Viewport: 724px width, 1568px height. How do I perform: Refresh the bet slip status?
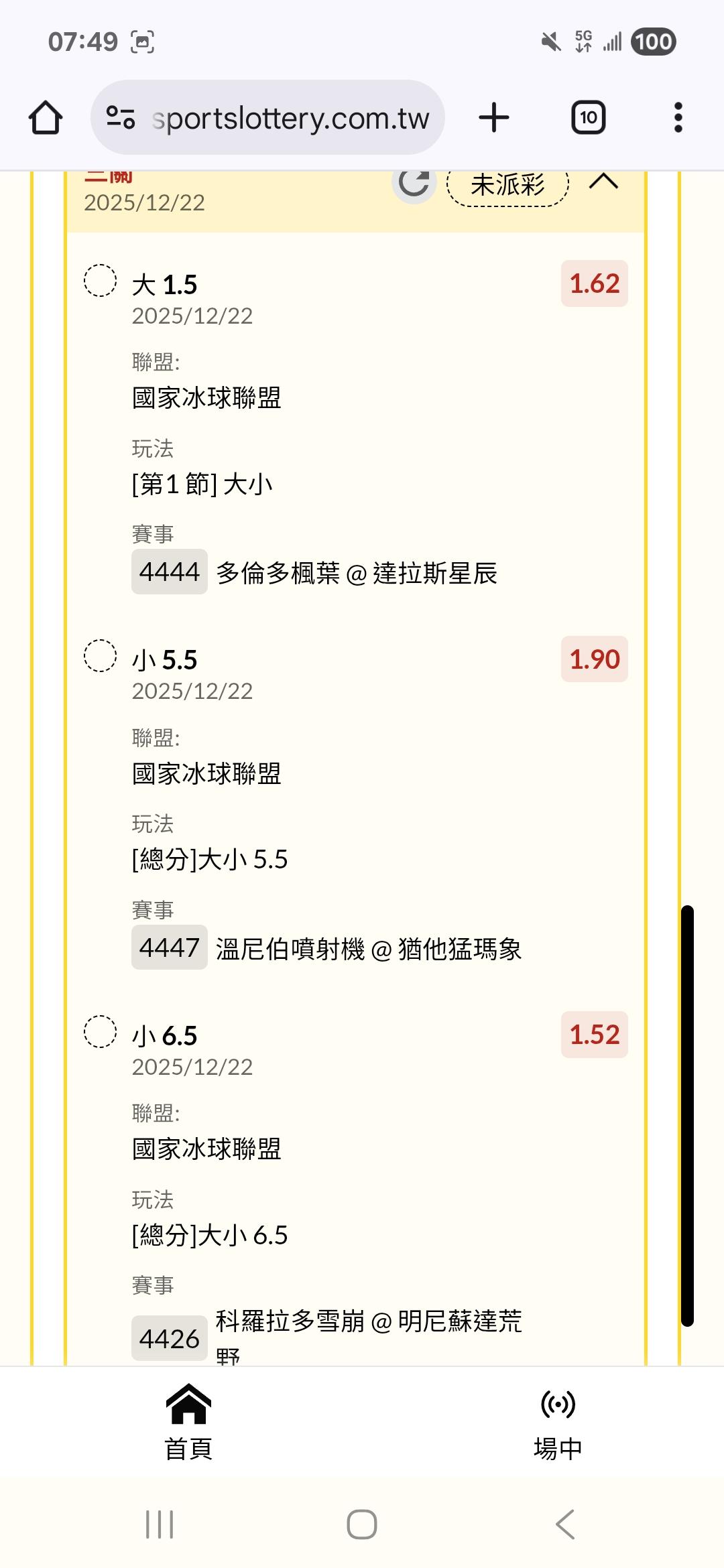(414, 183)
